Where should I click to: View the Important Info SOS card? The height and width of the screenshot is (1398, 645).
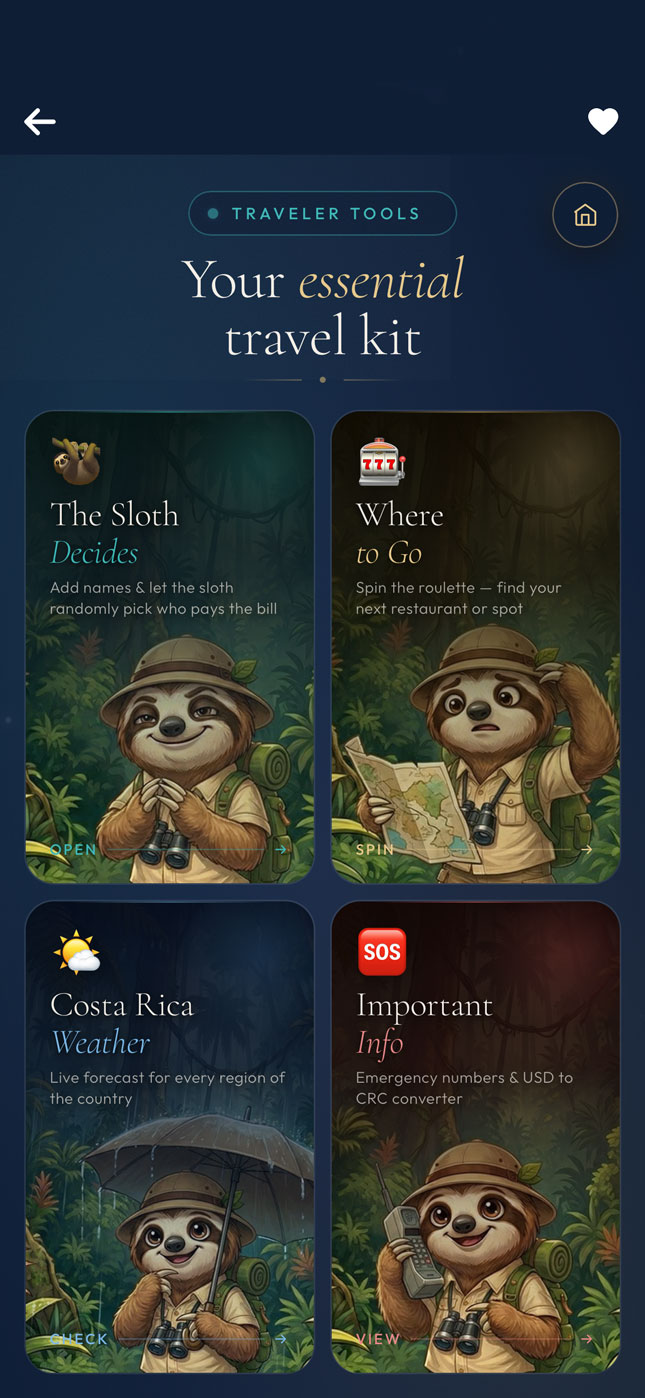point(476,1137)
